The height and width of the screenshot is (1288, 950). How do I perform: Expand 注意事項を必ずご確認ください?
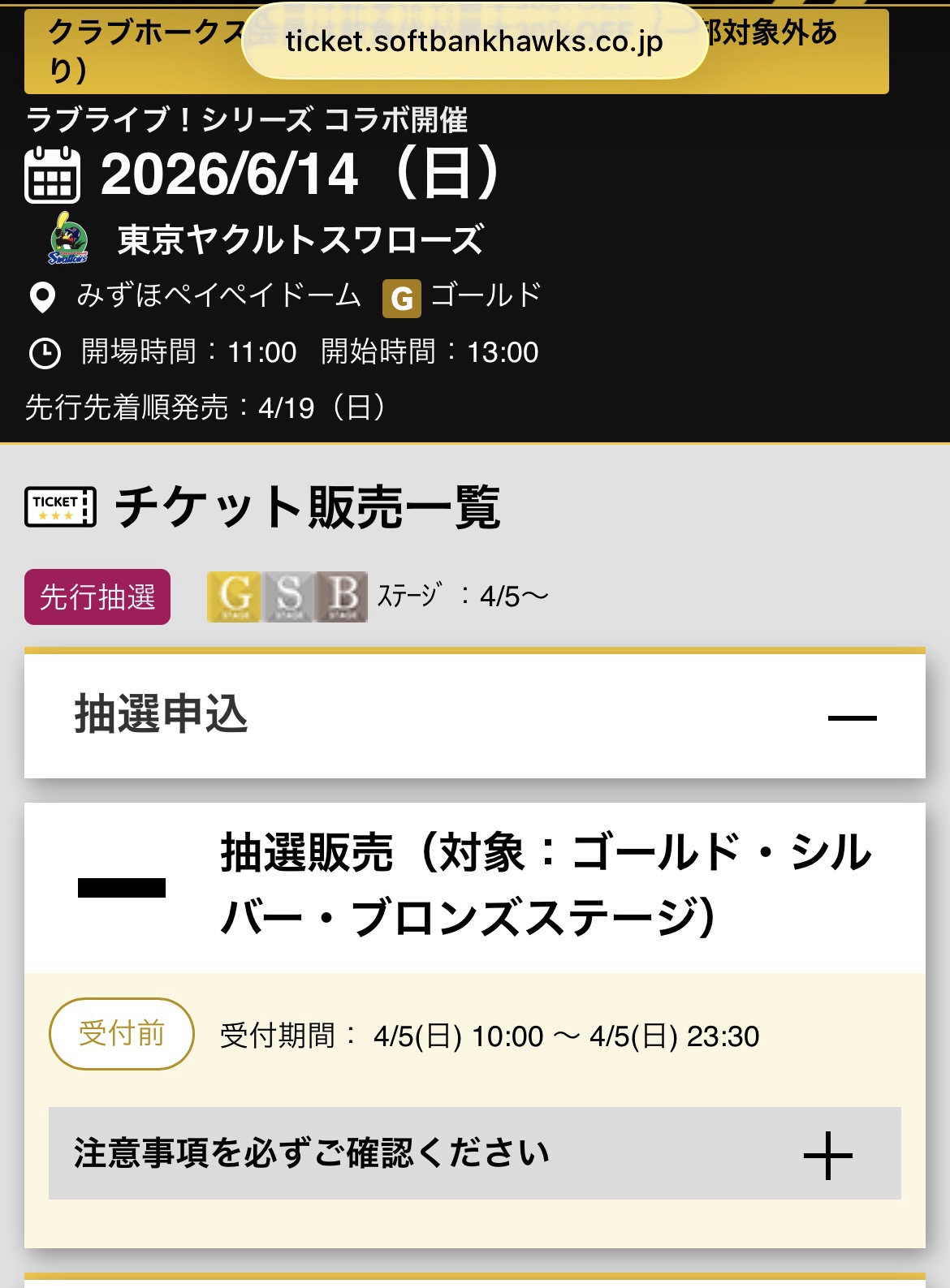pyautogui.click(x=827, y=1155)
